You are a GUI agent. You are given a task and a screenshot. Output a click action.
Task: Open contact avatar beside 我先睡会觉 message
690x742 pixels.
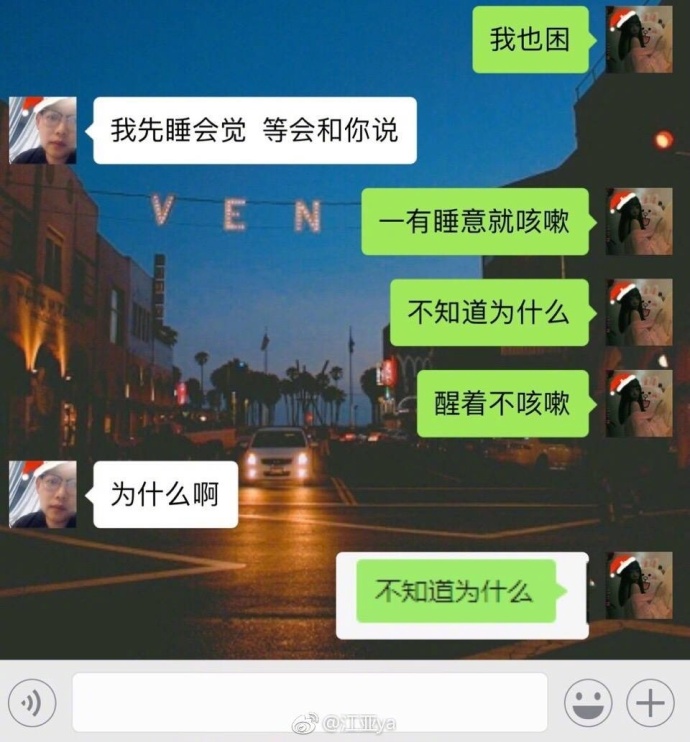42,130
